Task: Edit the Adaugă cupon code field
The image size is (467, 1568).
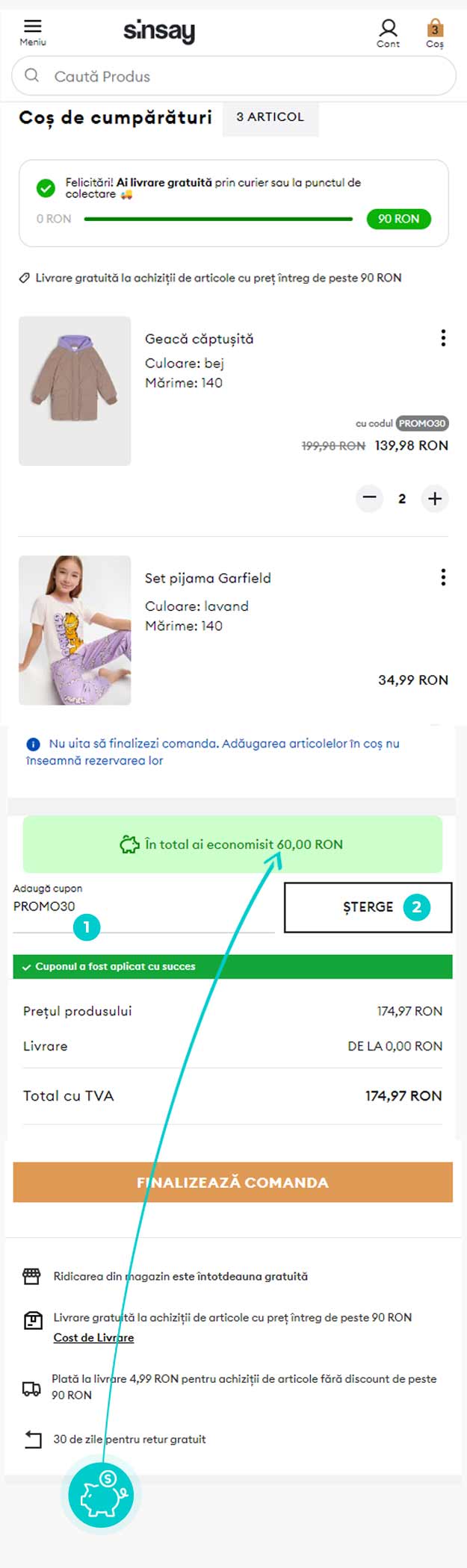Action: pos(142,906)
